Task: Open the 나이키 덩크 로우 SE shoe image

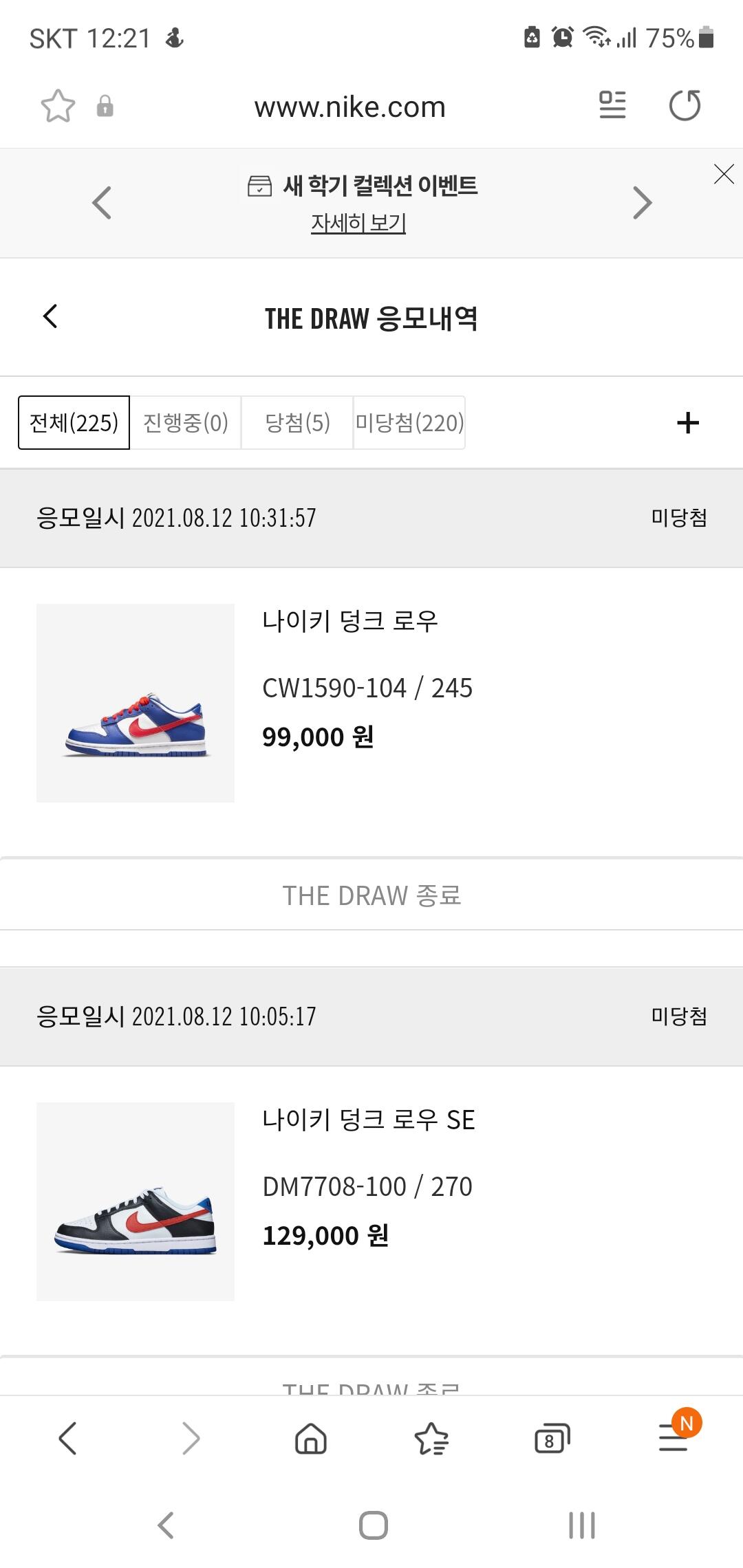Action: (136, 1201)
